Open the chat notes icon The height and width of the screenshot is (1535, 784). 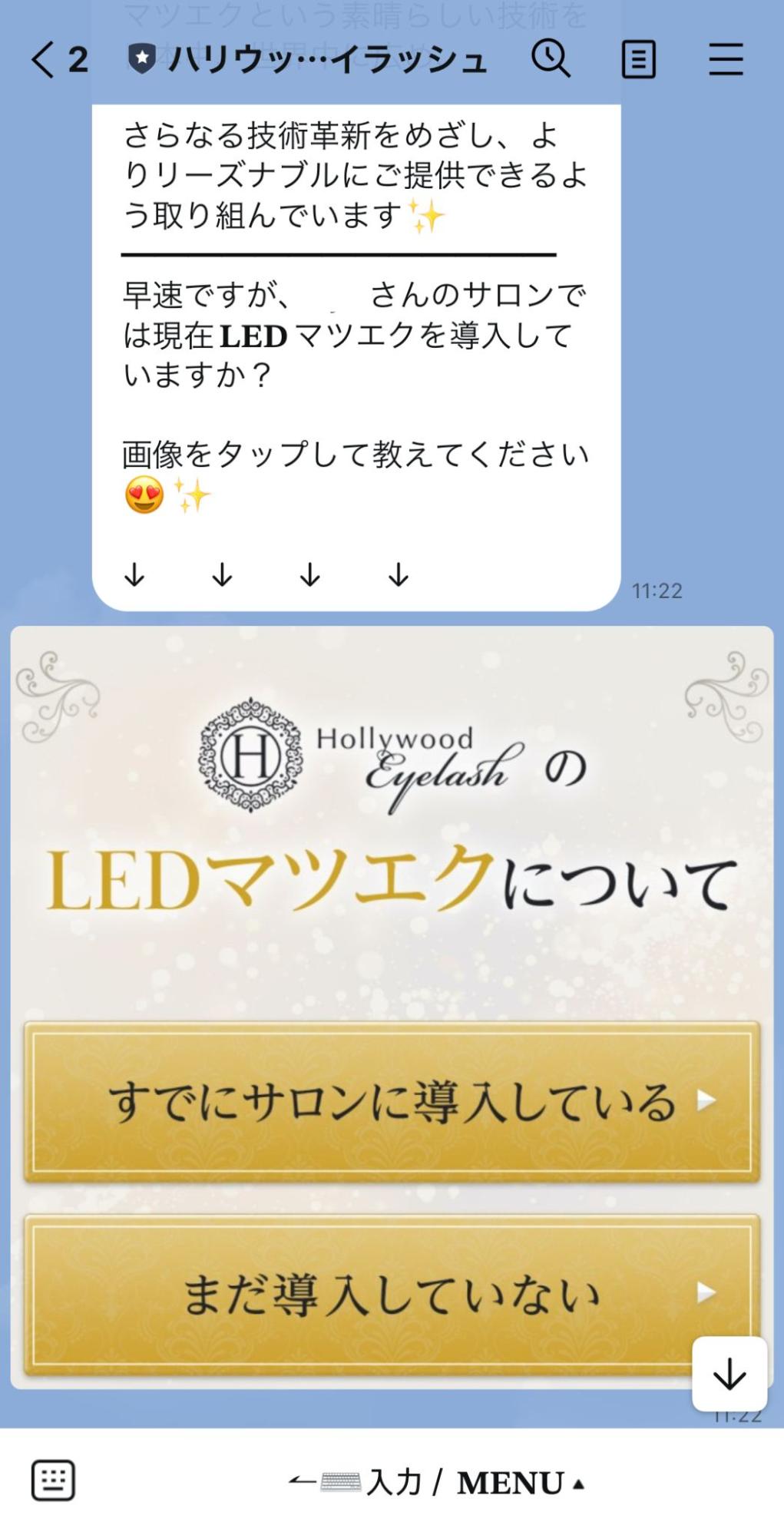[638, 60]
